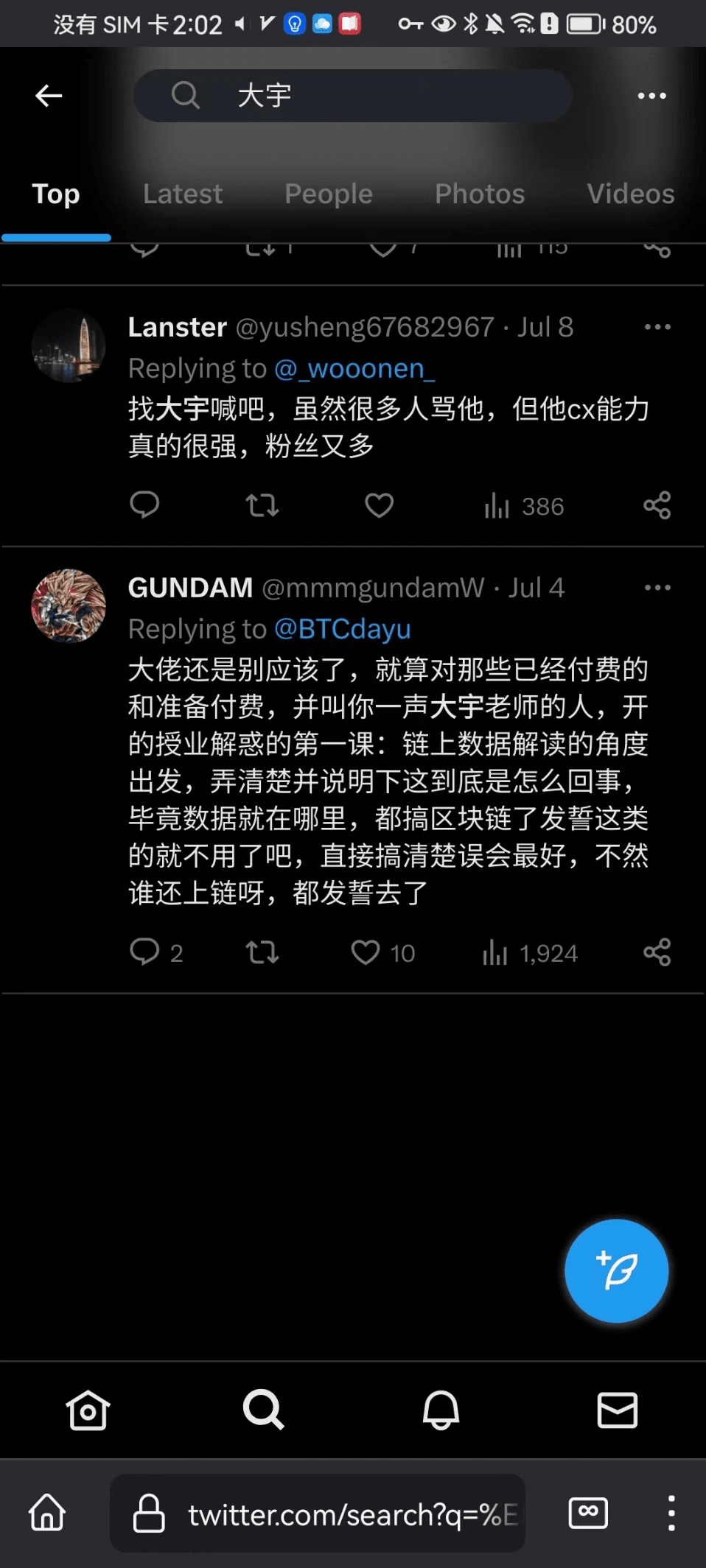Open search results overflow menu
706x1568 pixels.
click(651, 95)
